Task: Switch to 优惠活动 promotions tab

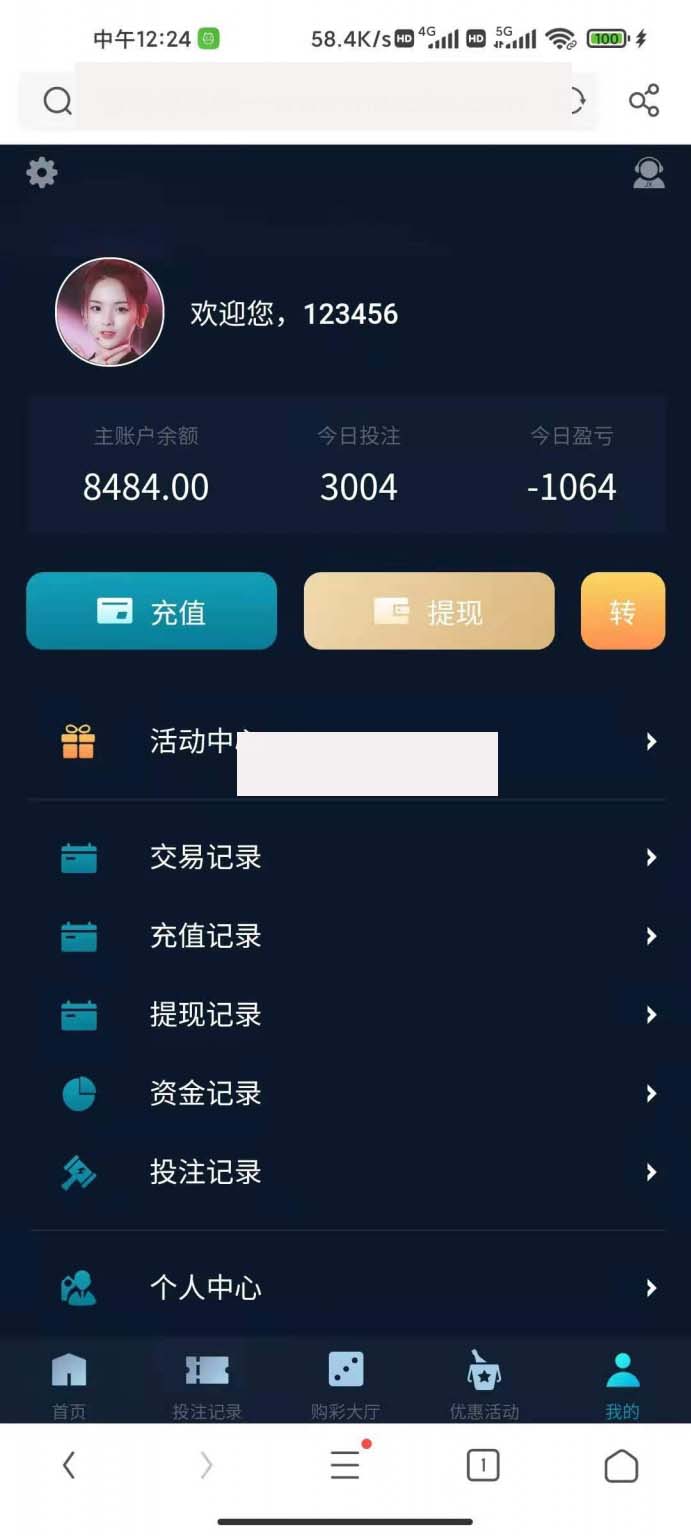Action: click(x=484, y=1384)
